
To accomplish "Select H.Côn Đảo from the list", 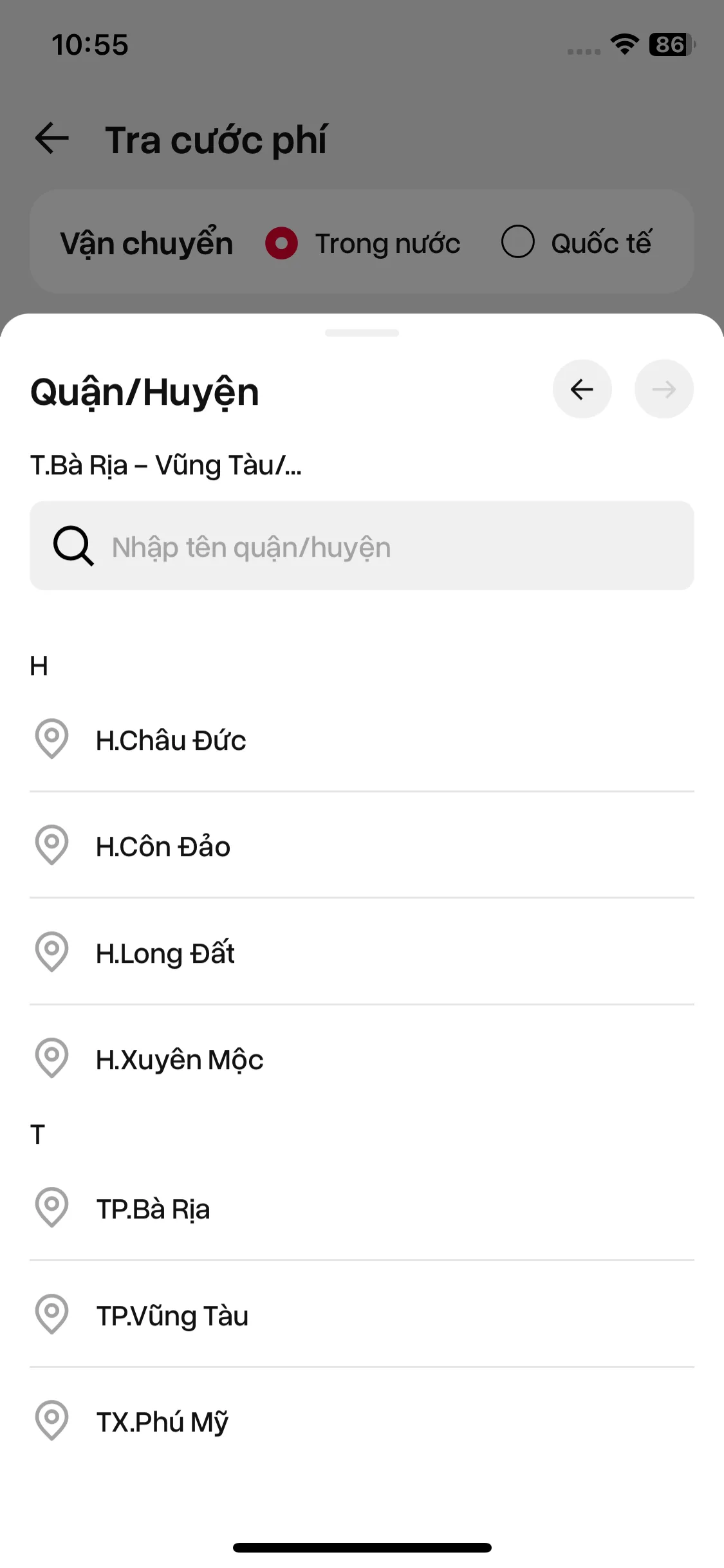I will tap(163, 846).
